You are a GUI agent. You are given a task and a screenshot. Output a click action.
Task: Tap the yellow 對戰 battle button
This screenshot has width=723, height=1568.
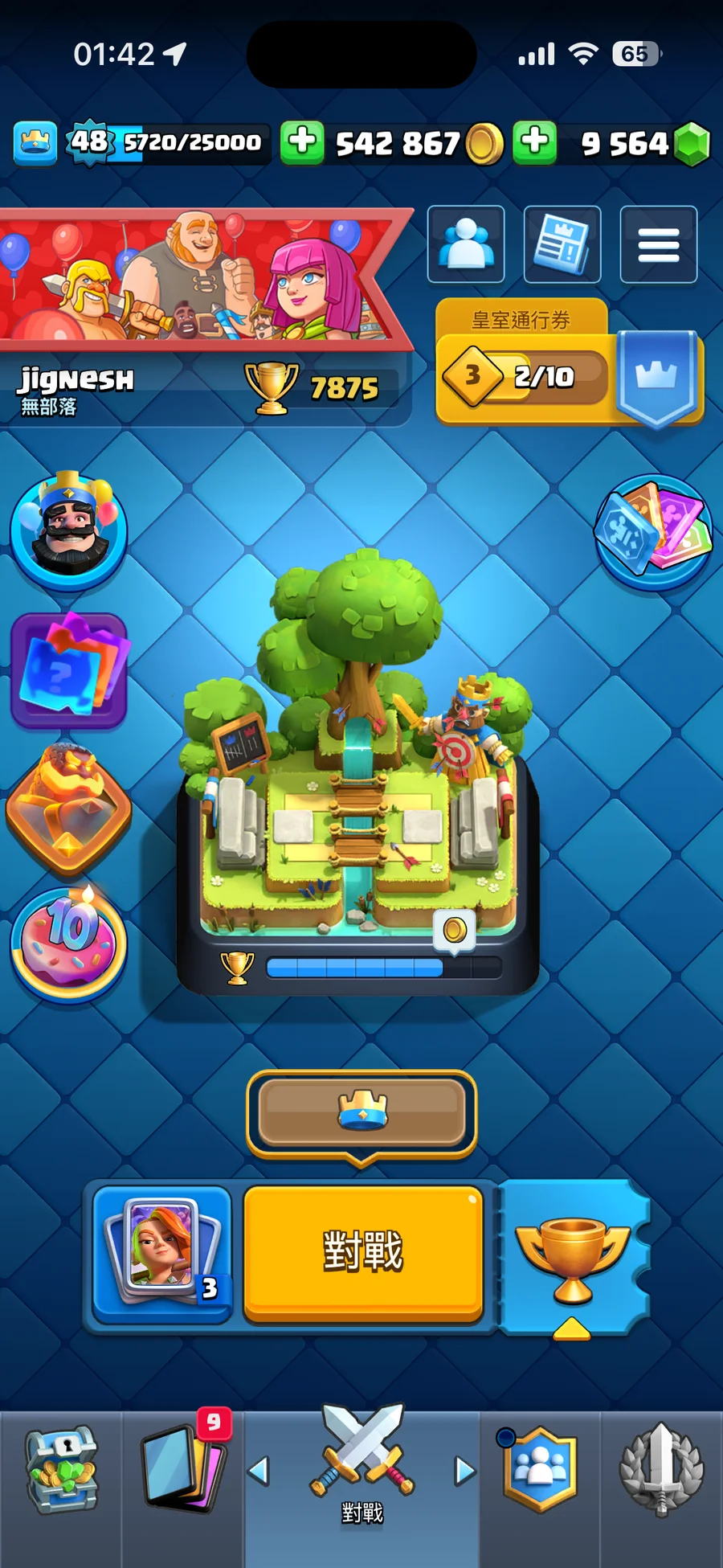pos(363,1251)
